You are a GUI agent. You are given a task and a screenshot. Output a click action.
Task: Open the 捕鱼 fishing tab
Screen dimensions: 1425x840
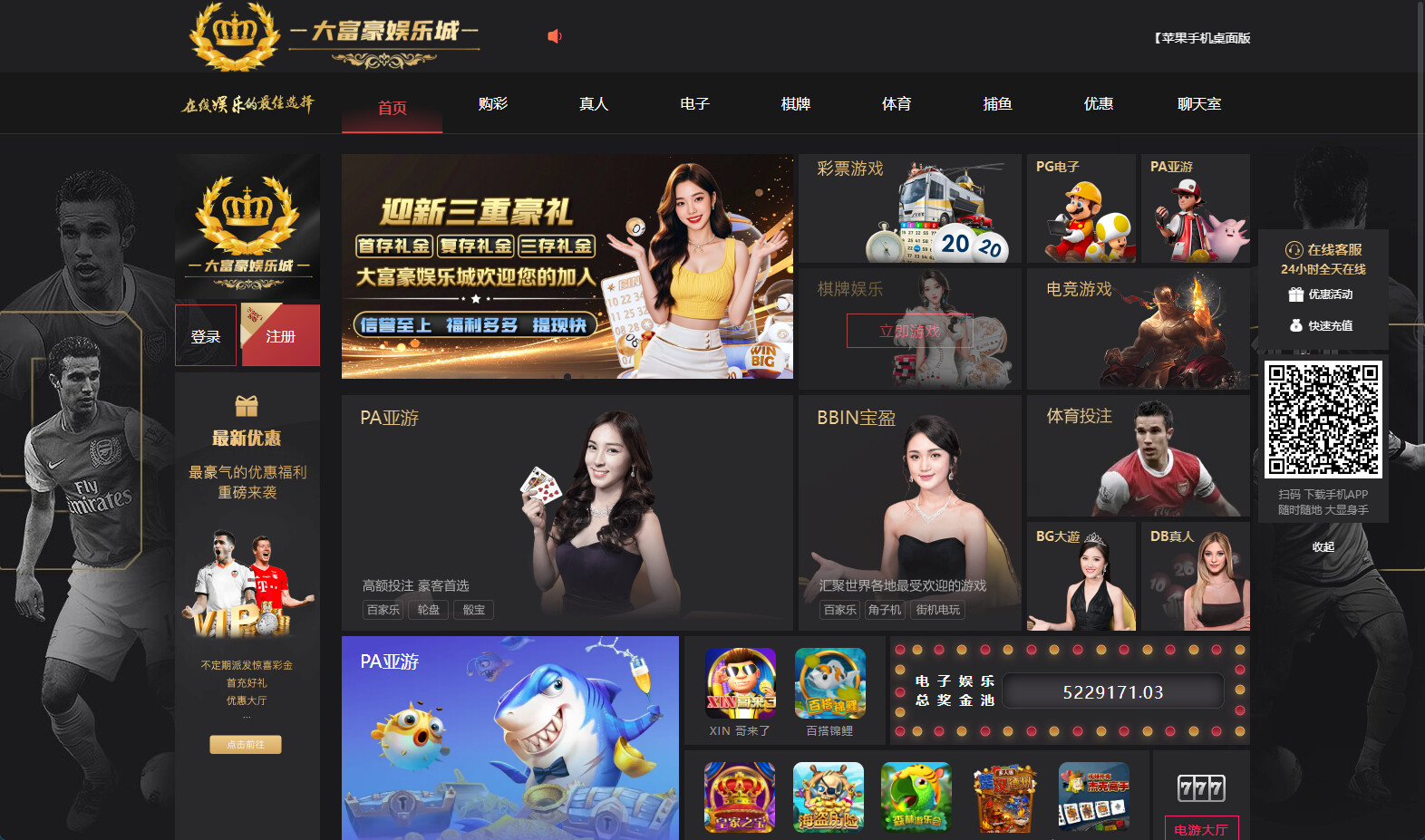[997, 104]
